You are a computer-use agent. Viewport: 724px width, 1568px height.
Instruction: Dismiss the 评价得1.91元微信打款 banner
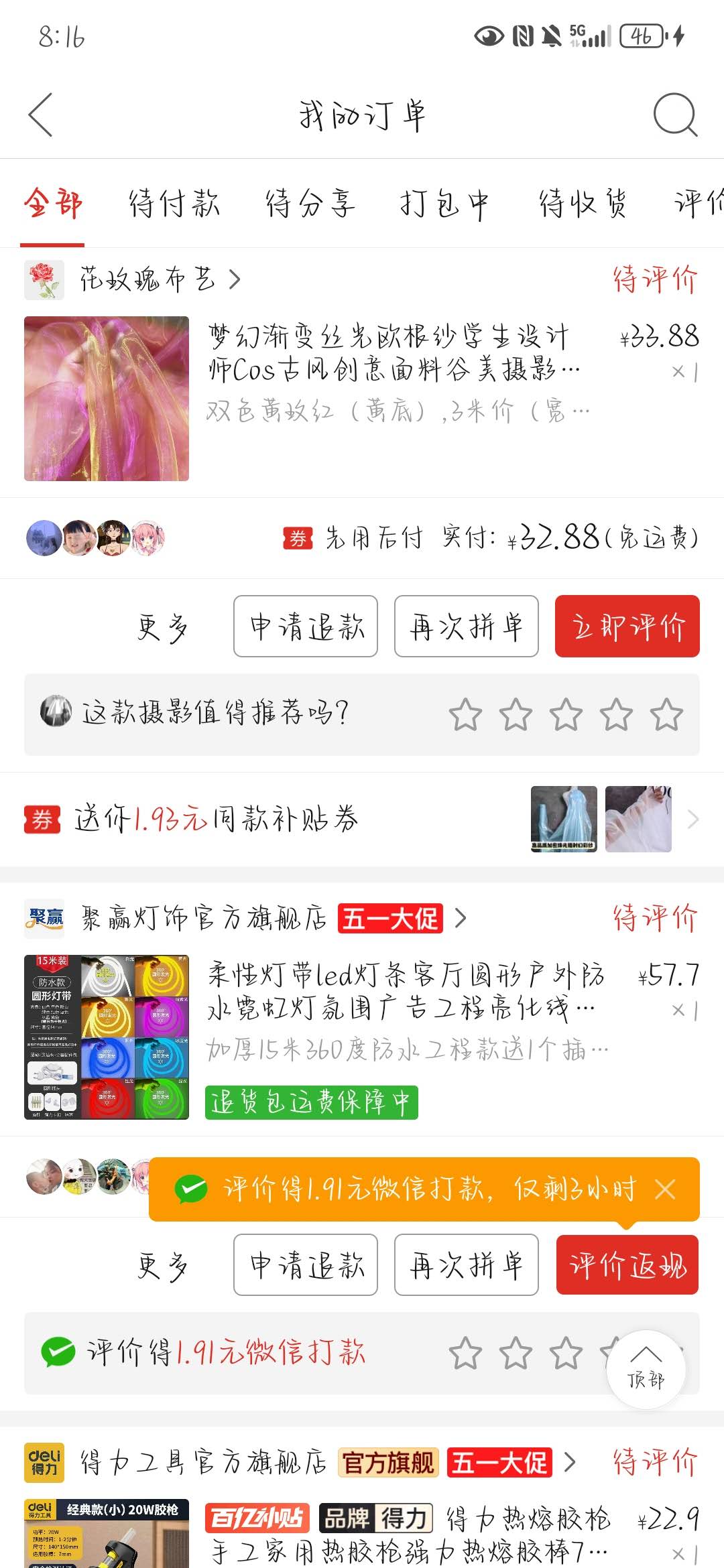(x=665, y=1189)
